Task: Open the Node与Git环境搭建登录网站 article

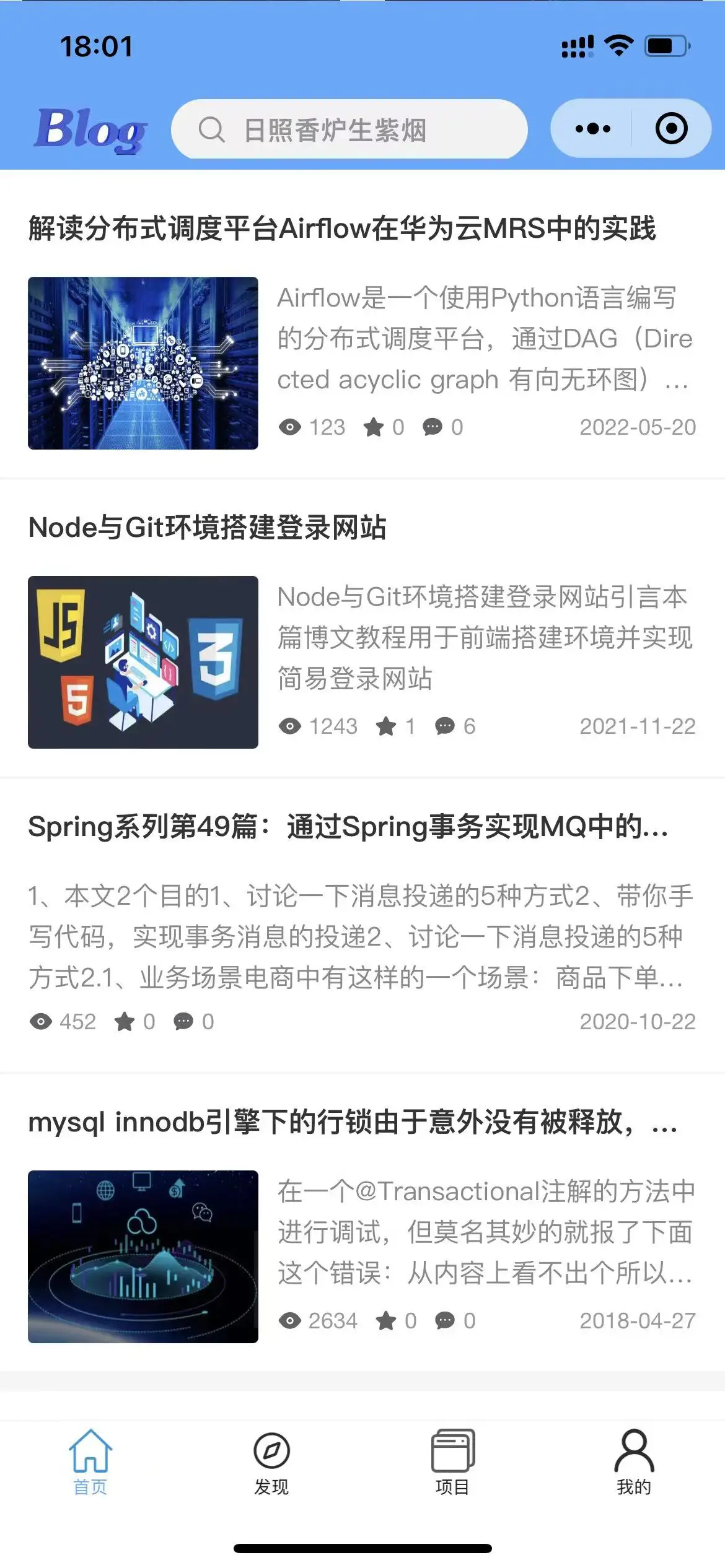Action: pos(208,528)
